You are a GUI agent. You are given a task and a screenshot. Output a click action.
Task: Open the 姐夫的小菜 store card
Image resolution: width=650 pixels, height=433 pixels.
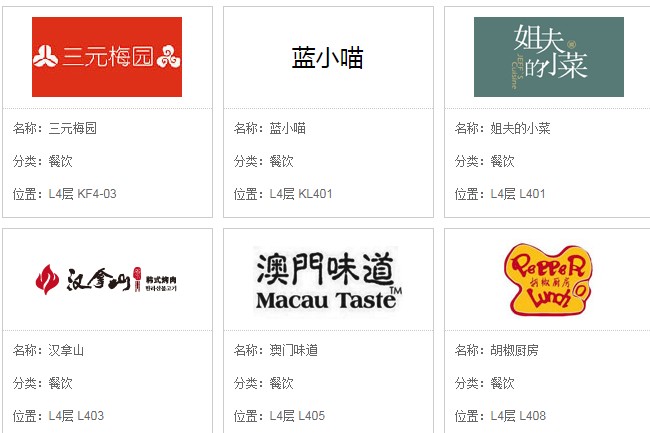pyautogui.click(x=549, y=58)
